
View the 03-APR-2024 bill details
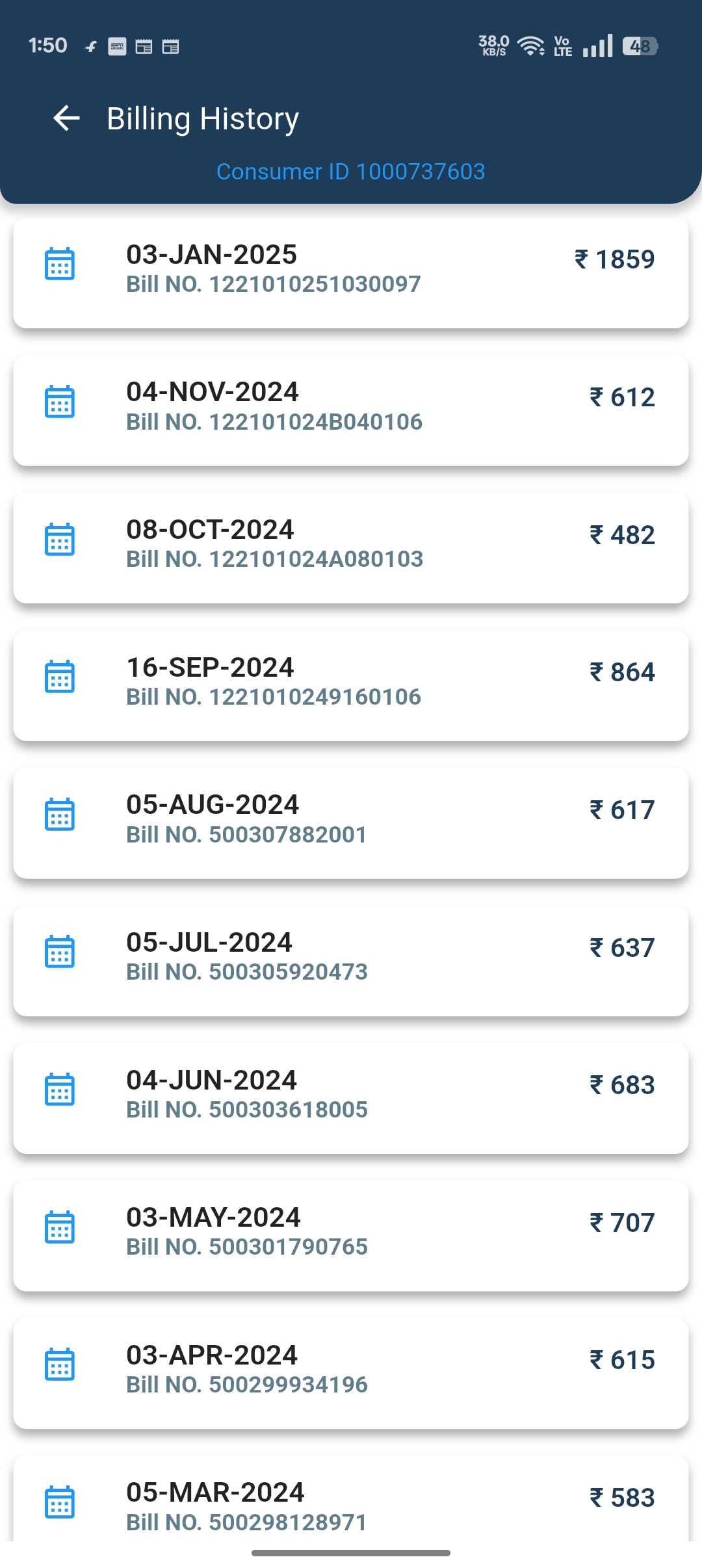(351, 1374)
